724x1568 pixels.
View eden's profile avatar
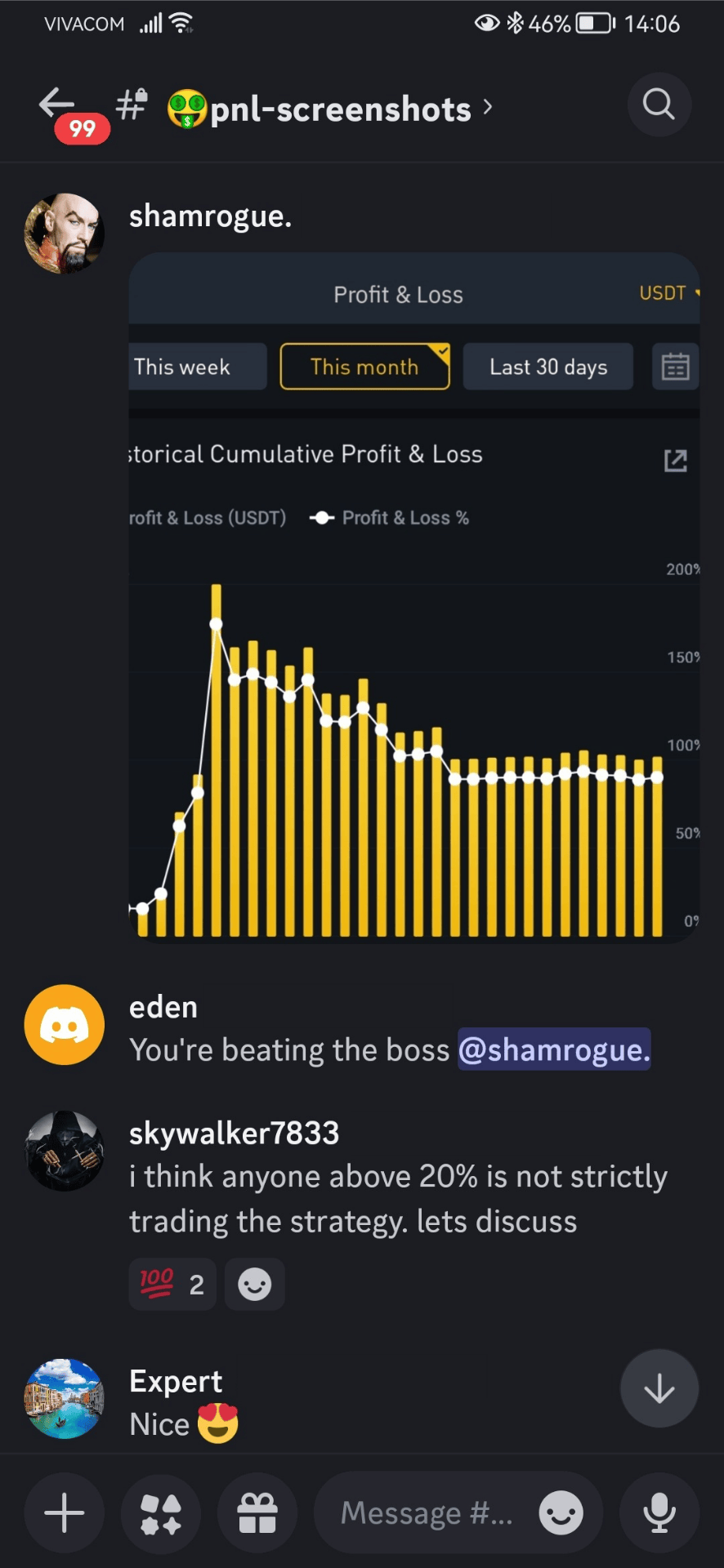click(x=65, y=1025)
